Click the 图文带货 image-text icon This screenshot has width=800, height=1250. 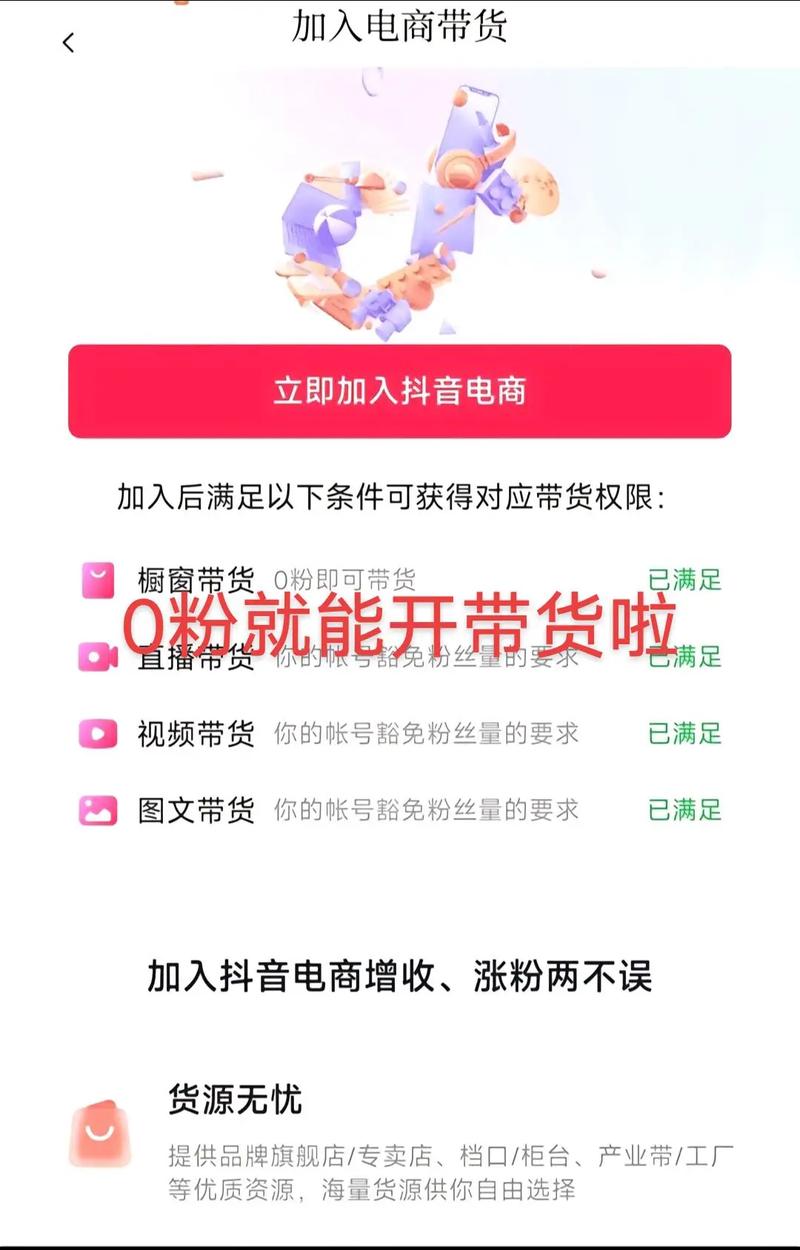pyautogui.click(x=96, y=808)
